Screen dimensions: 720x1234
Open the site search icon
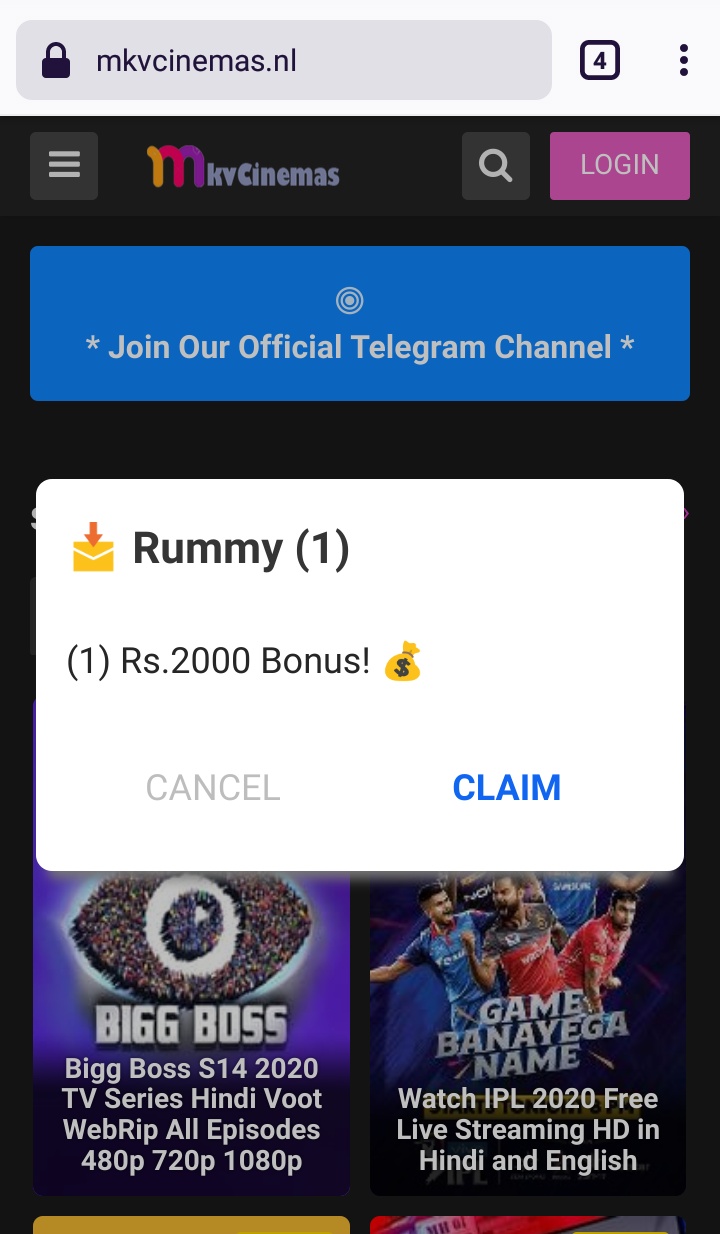tap(495, 165)
